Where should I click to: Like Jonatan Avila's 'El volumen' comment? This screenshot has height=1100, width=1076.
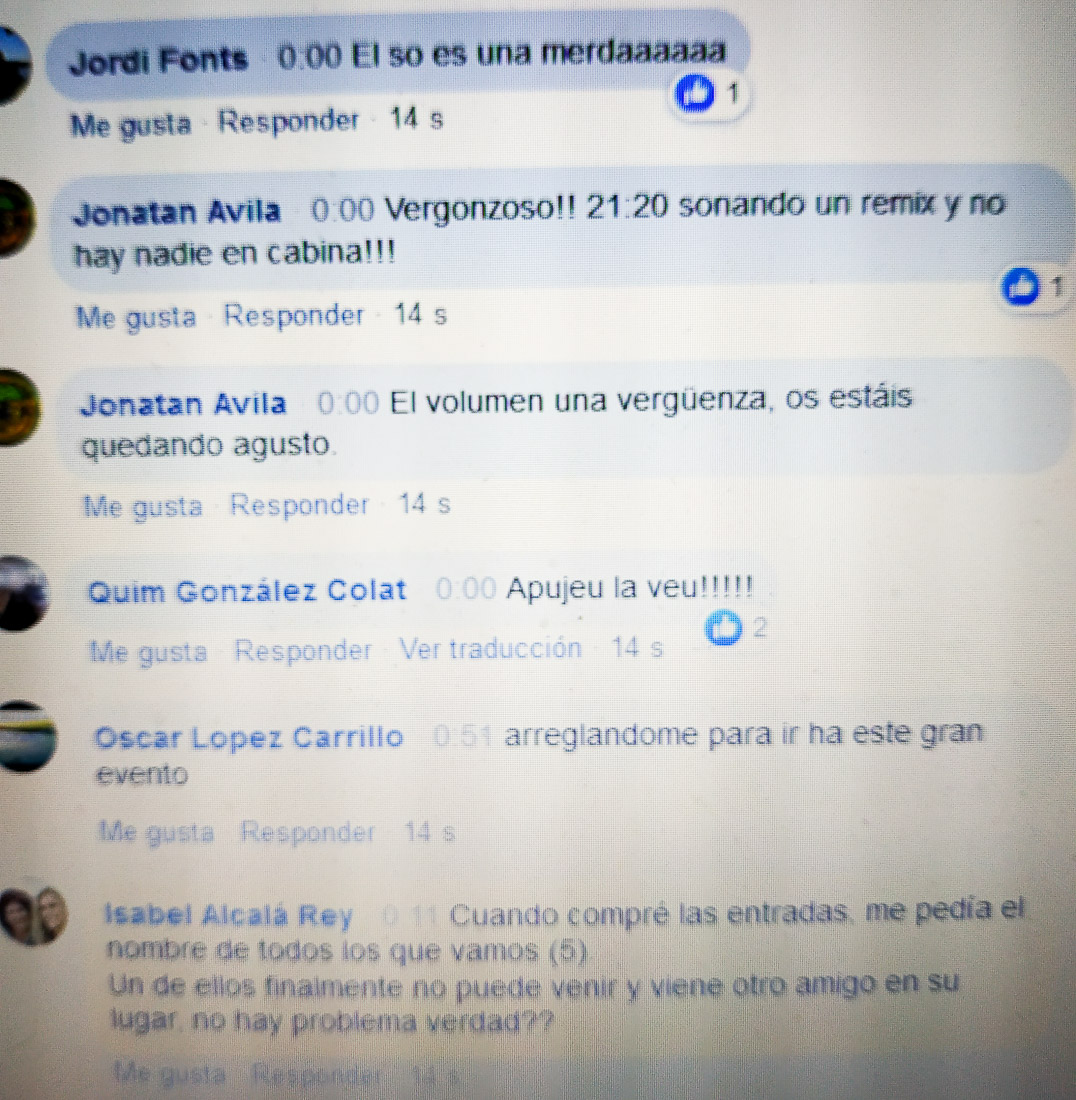point(142,506)
